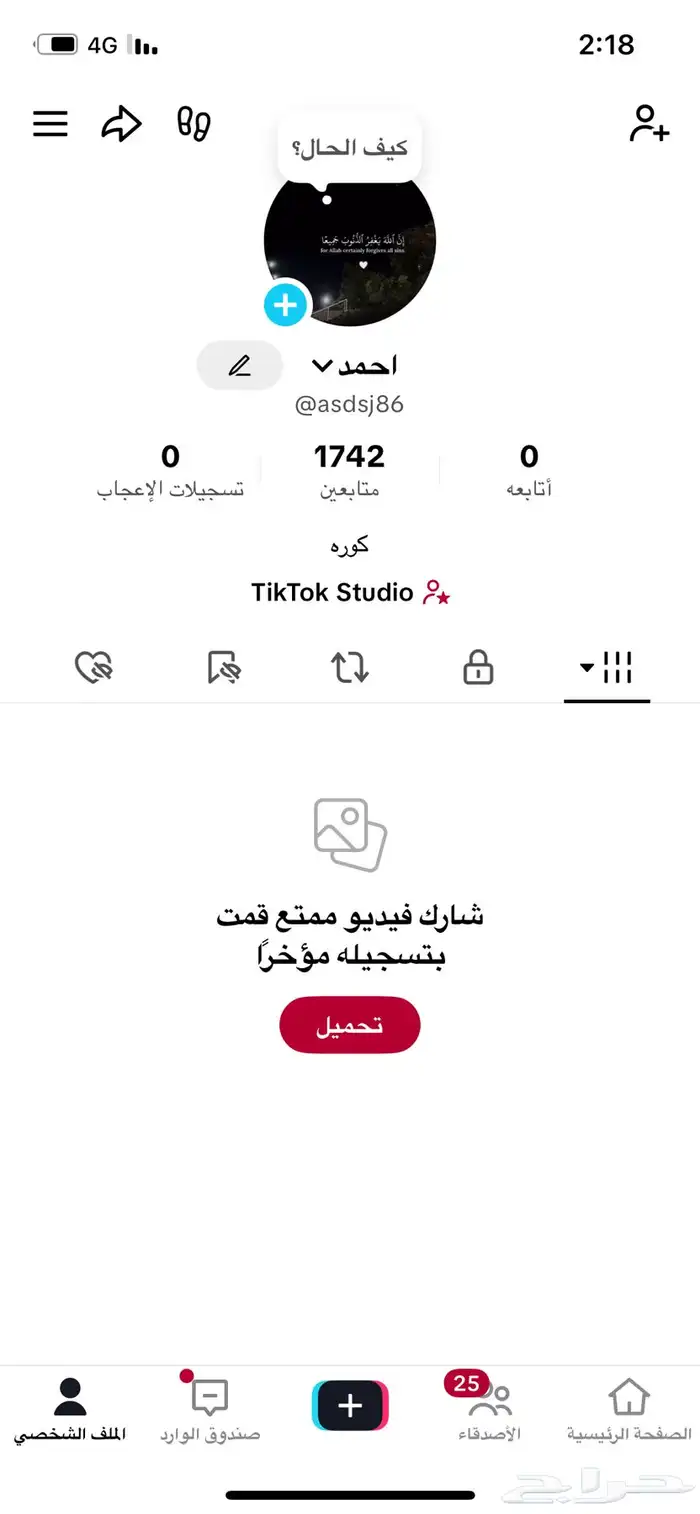The image size is (700, 1514).
Task: View the 1742 متابعين list
Action: pyautogui.click(x=349, y=470)
